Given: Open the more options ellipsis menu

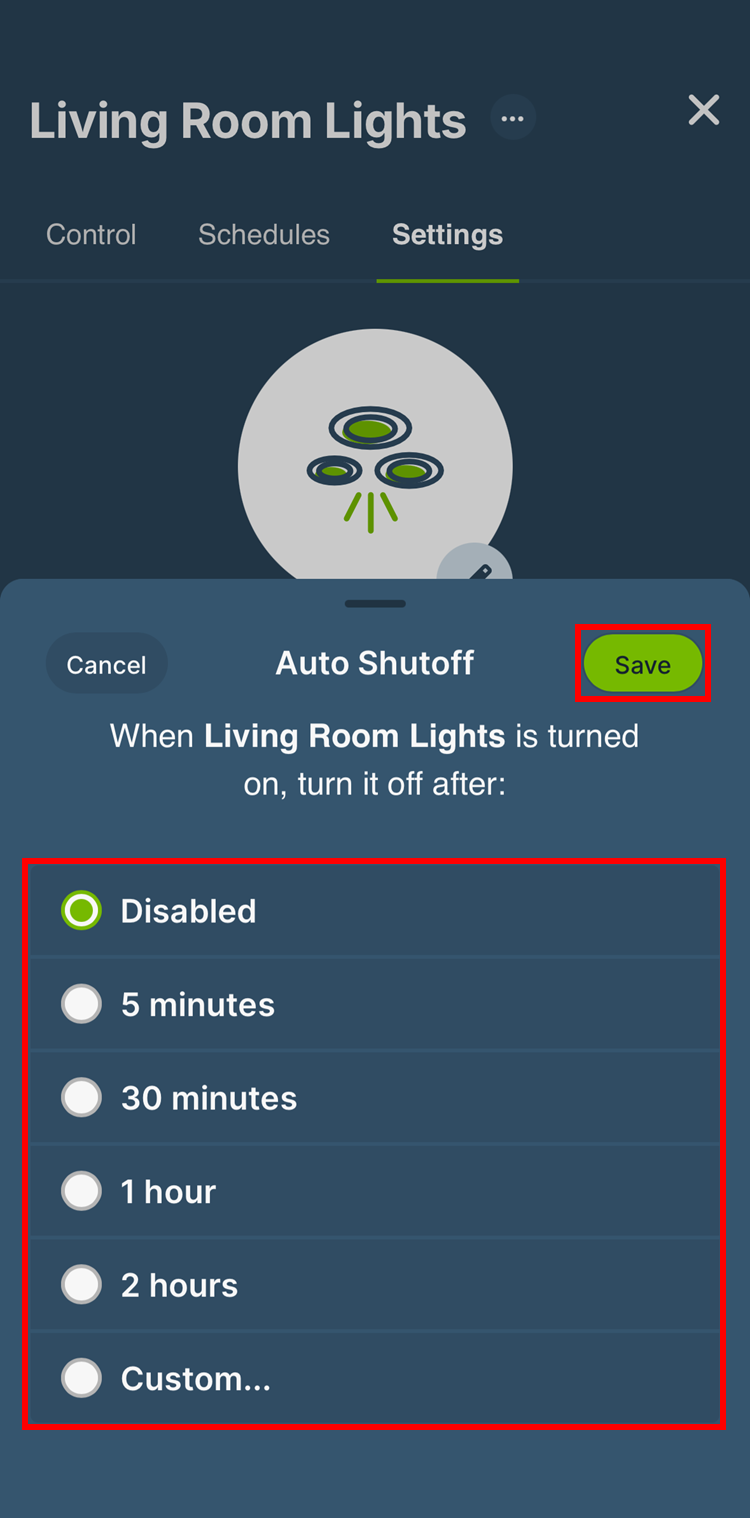Looking at the screenshot, I should [513, 119].
